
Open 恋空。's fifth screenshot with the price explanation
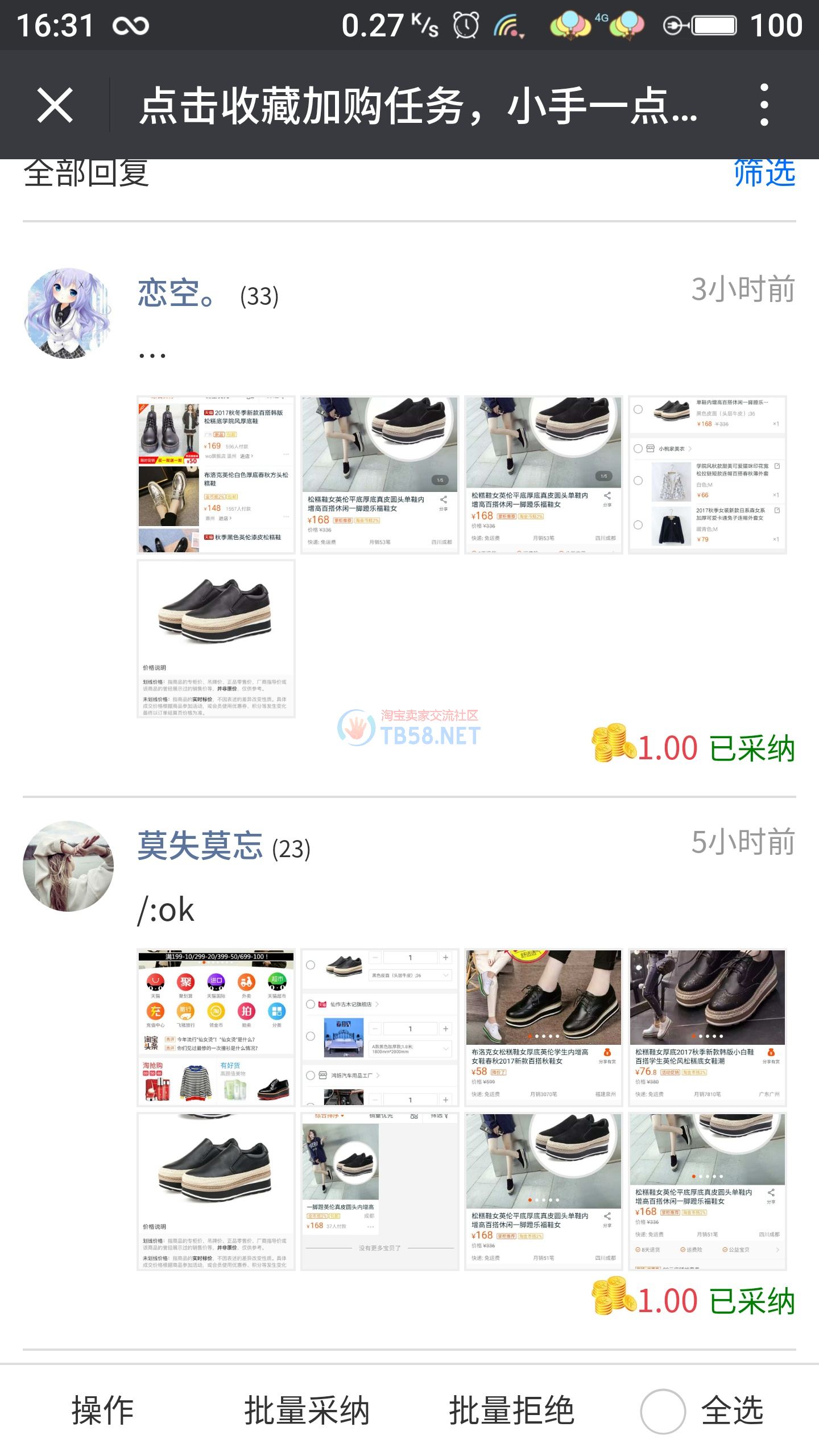point(216,638)
